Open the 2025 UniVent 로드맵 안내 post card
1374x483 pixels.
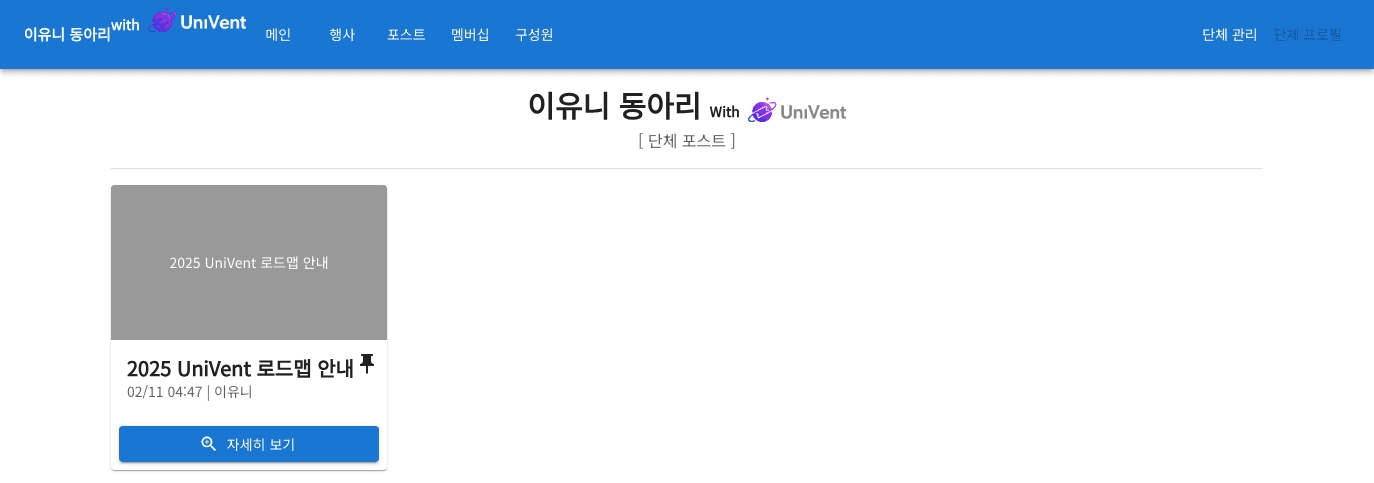click(248, 263)
